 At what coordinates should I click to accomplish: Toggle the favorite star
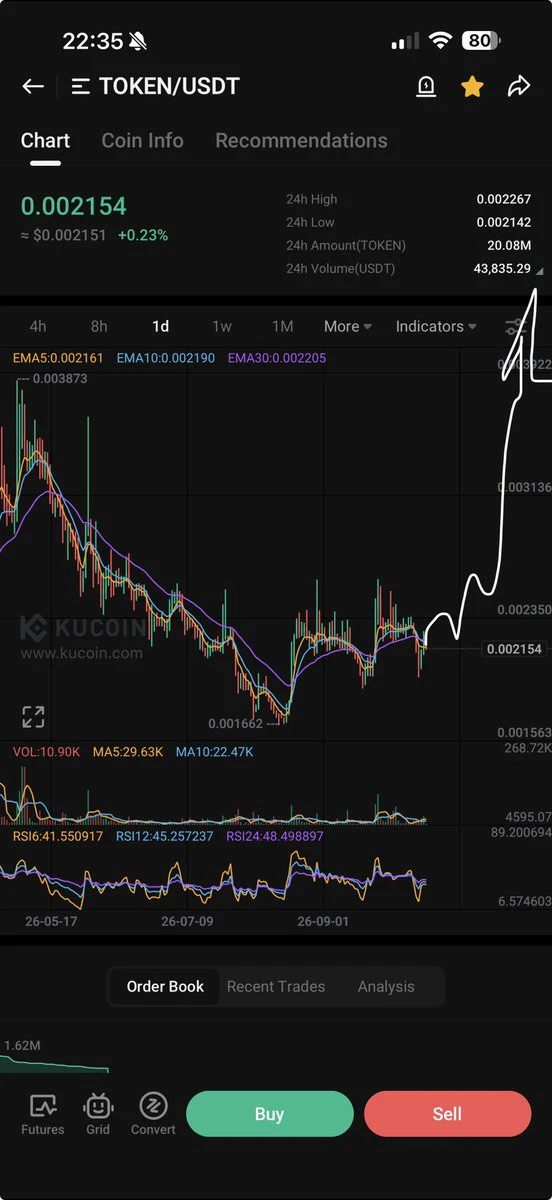point(472,86)
